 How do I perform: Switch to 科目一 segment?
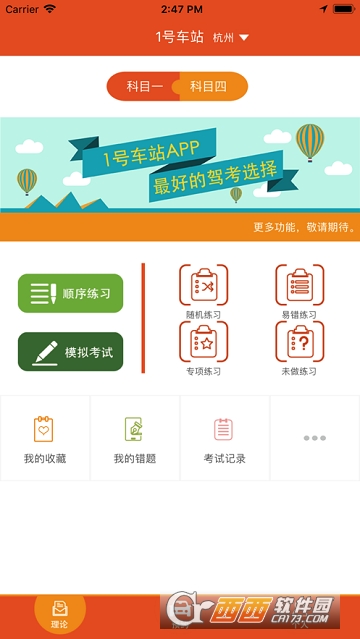coord(143,86)
